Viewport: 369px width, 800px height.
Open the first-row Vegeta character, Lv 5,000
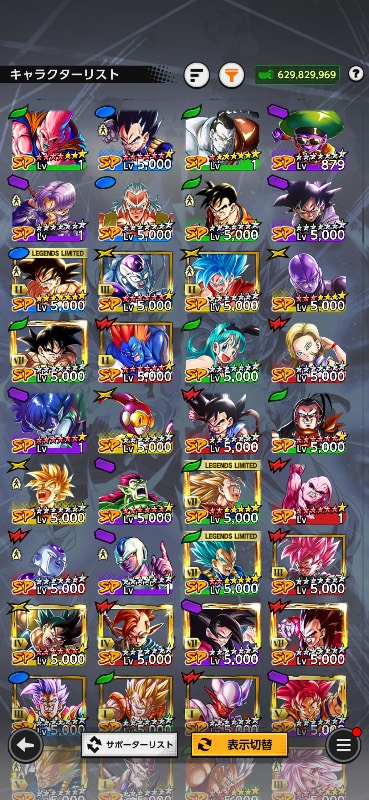point(136,139)
